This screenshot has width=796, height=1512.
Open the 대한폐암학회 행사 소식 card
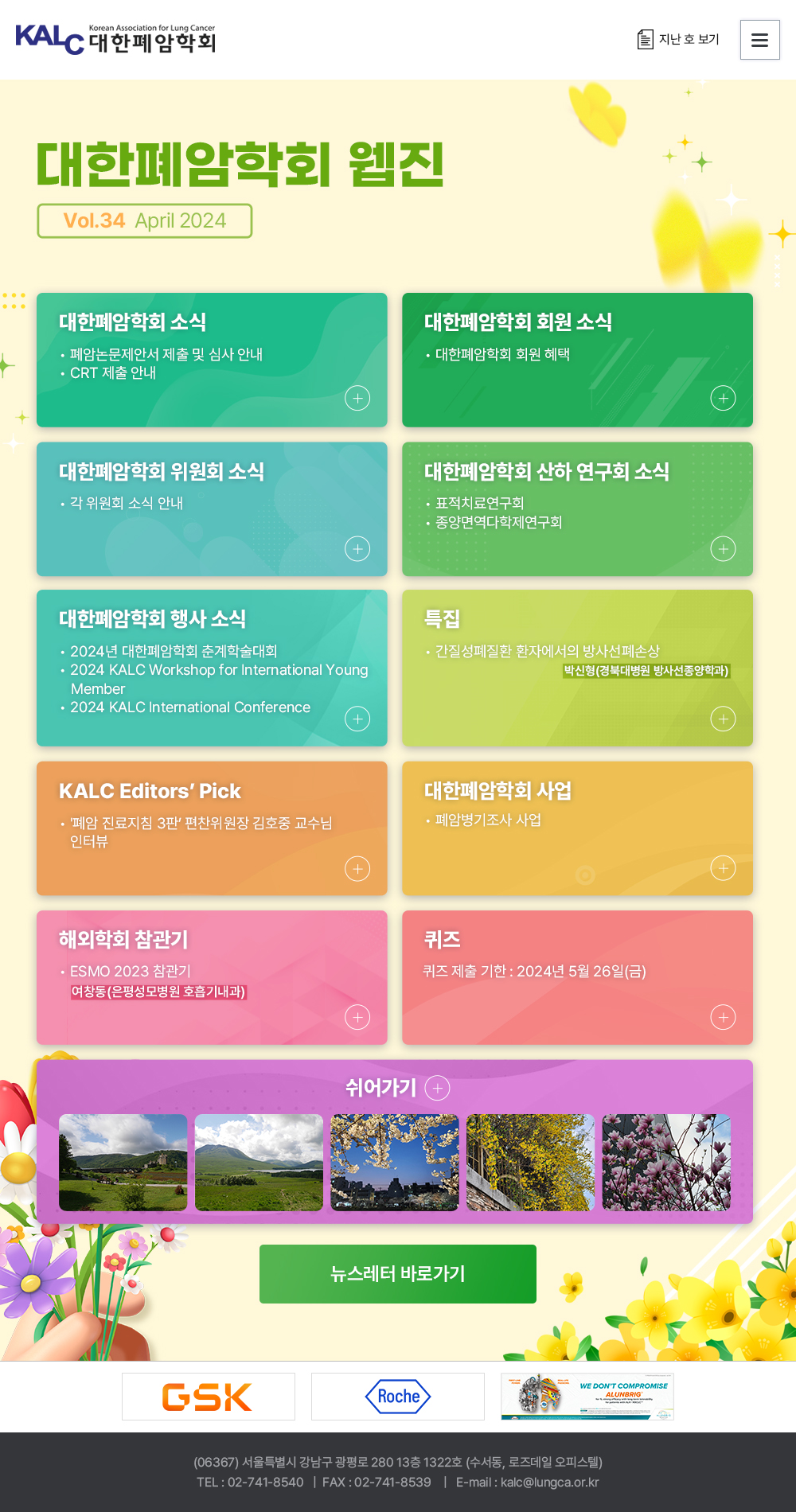(x=212, y=668)
